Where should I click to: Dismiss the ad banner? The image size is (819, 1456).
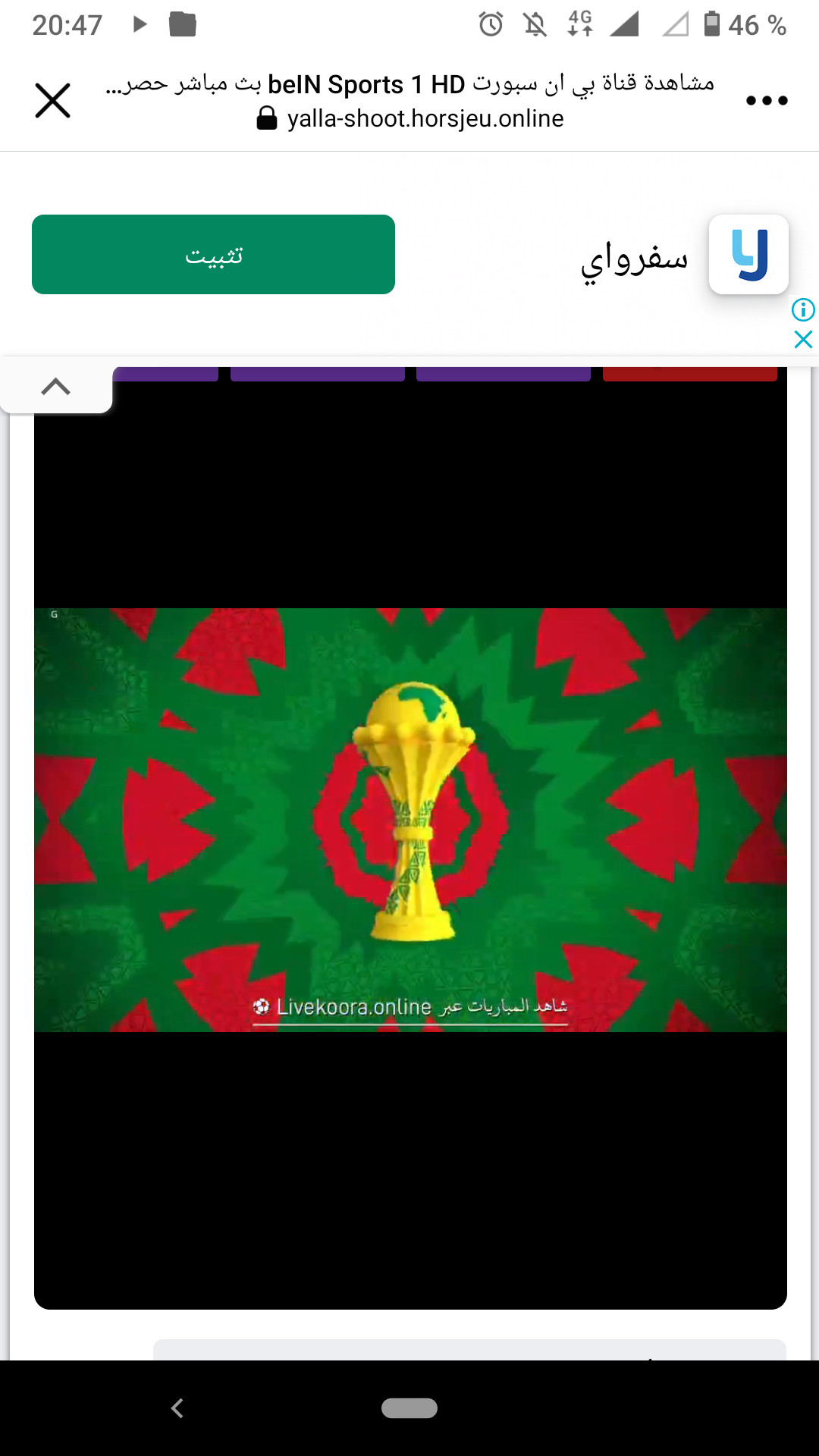803,339
